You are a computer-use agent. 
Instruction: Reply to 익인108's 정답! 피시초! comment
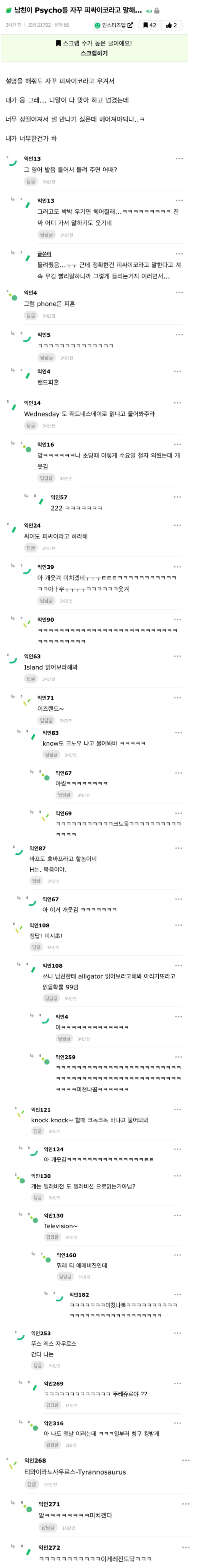click(x=36, y=947)
